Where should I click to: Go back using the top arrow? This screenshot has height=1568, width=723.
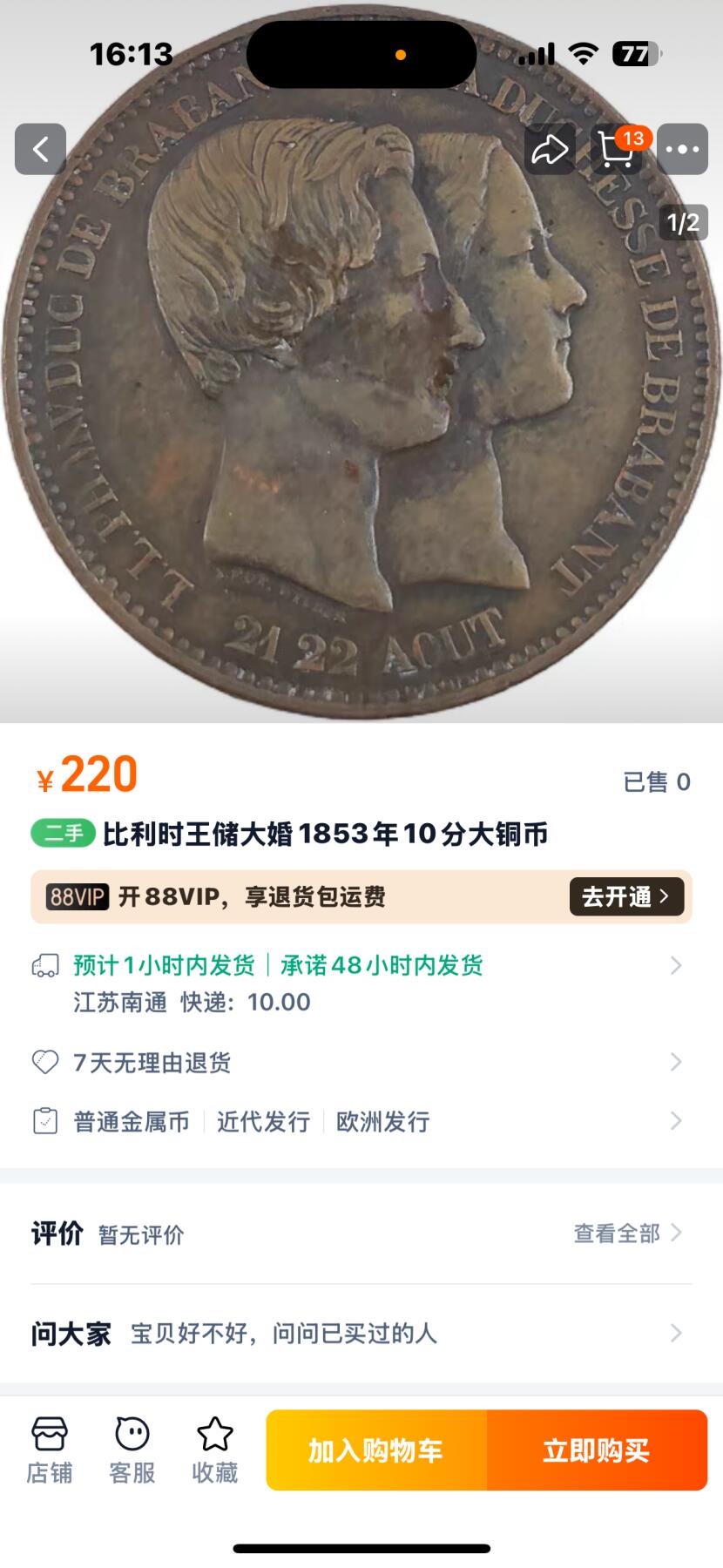(40, 149)
